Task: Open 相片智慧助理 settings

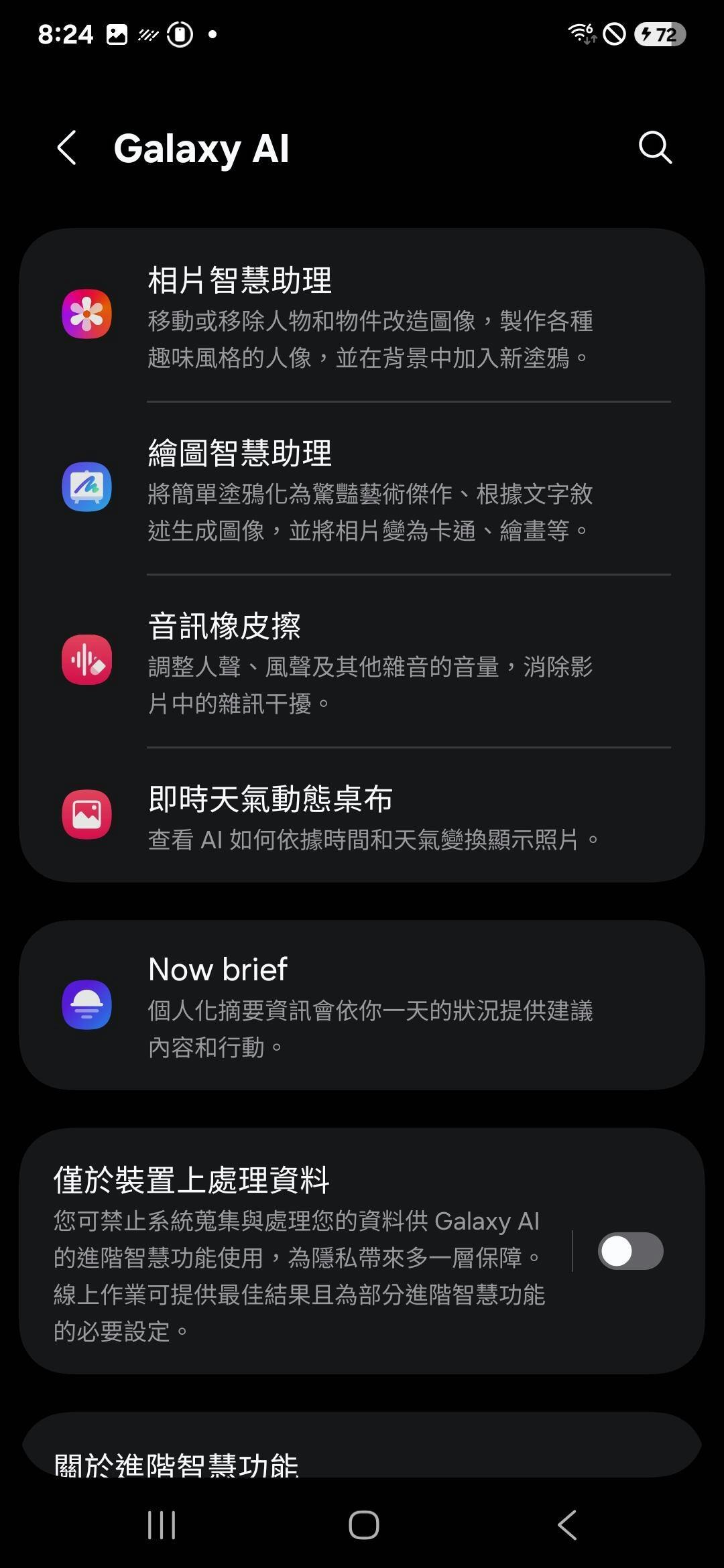Action: pos(362,316)
